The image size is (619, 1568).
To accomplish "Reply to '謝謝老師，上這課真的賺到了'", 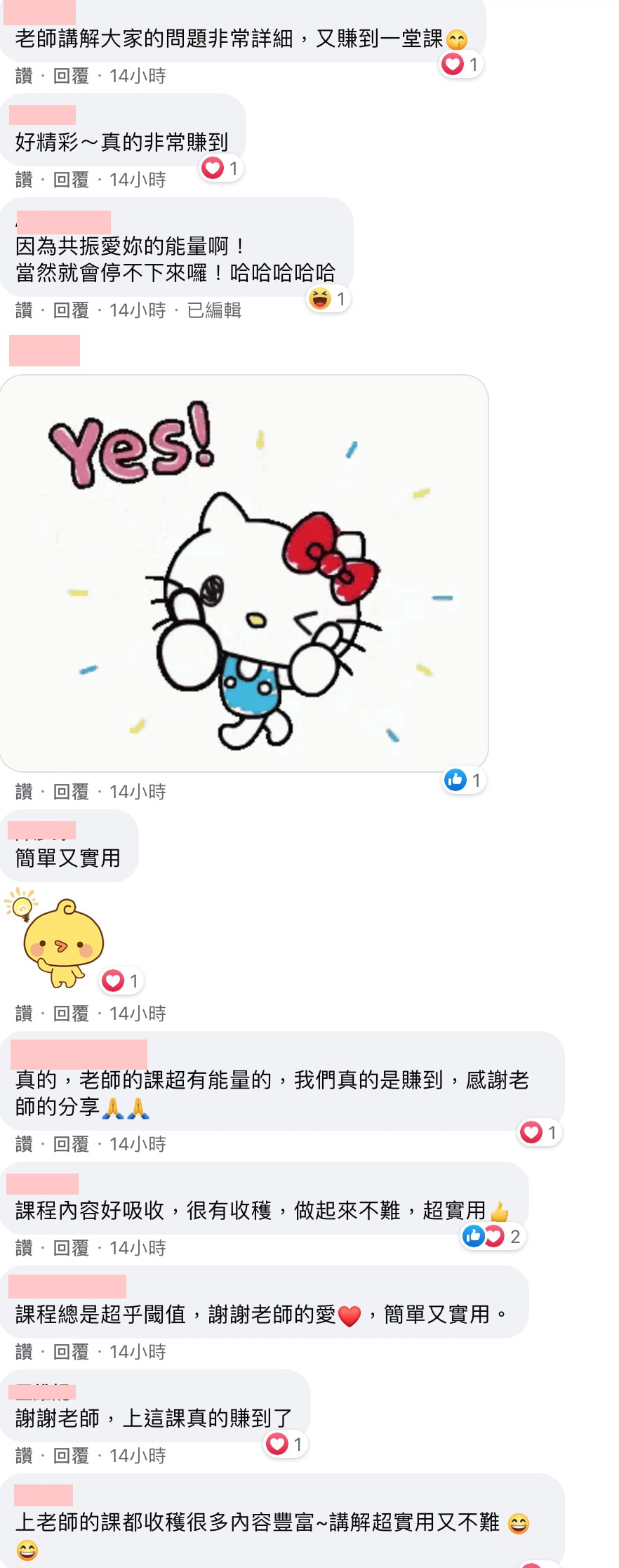I will click(x=71, y=1456).
